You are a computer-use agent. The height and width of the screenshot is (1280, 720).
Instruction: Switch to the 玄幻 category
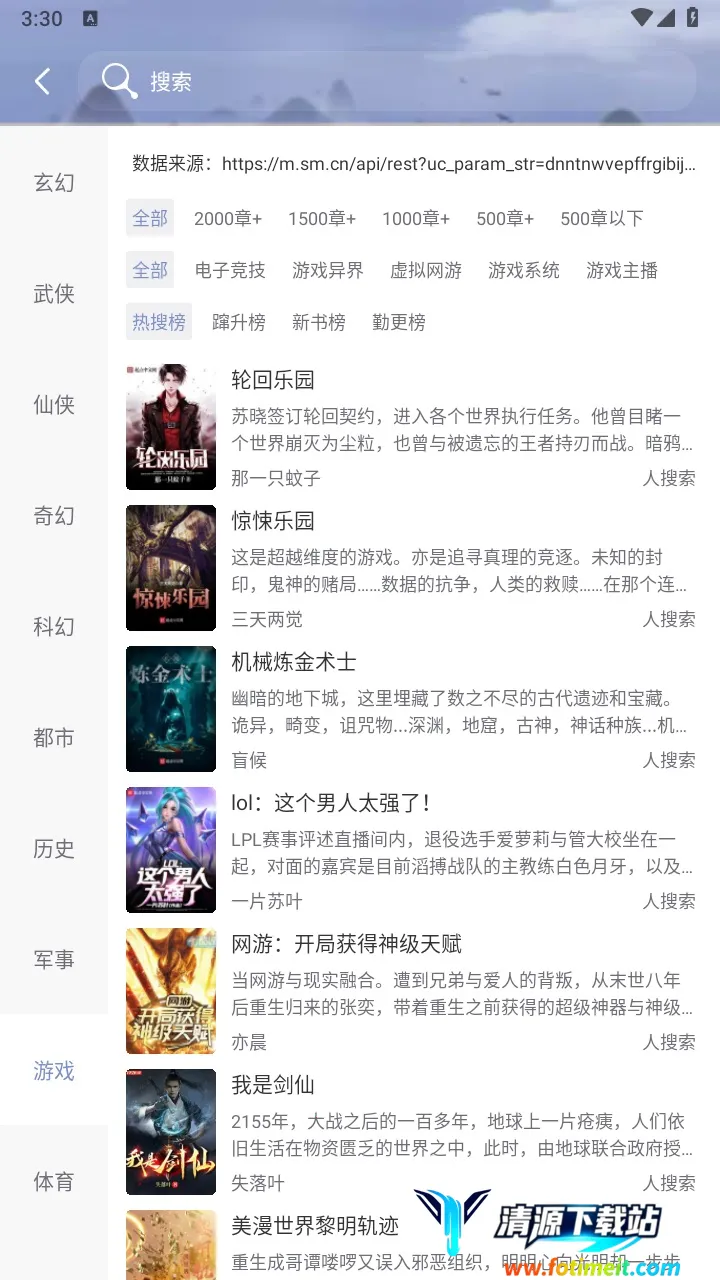pos(54,183)
